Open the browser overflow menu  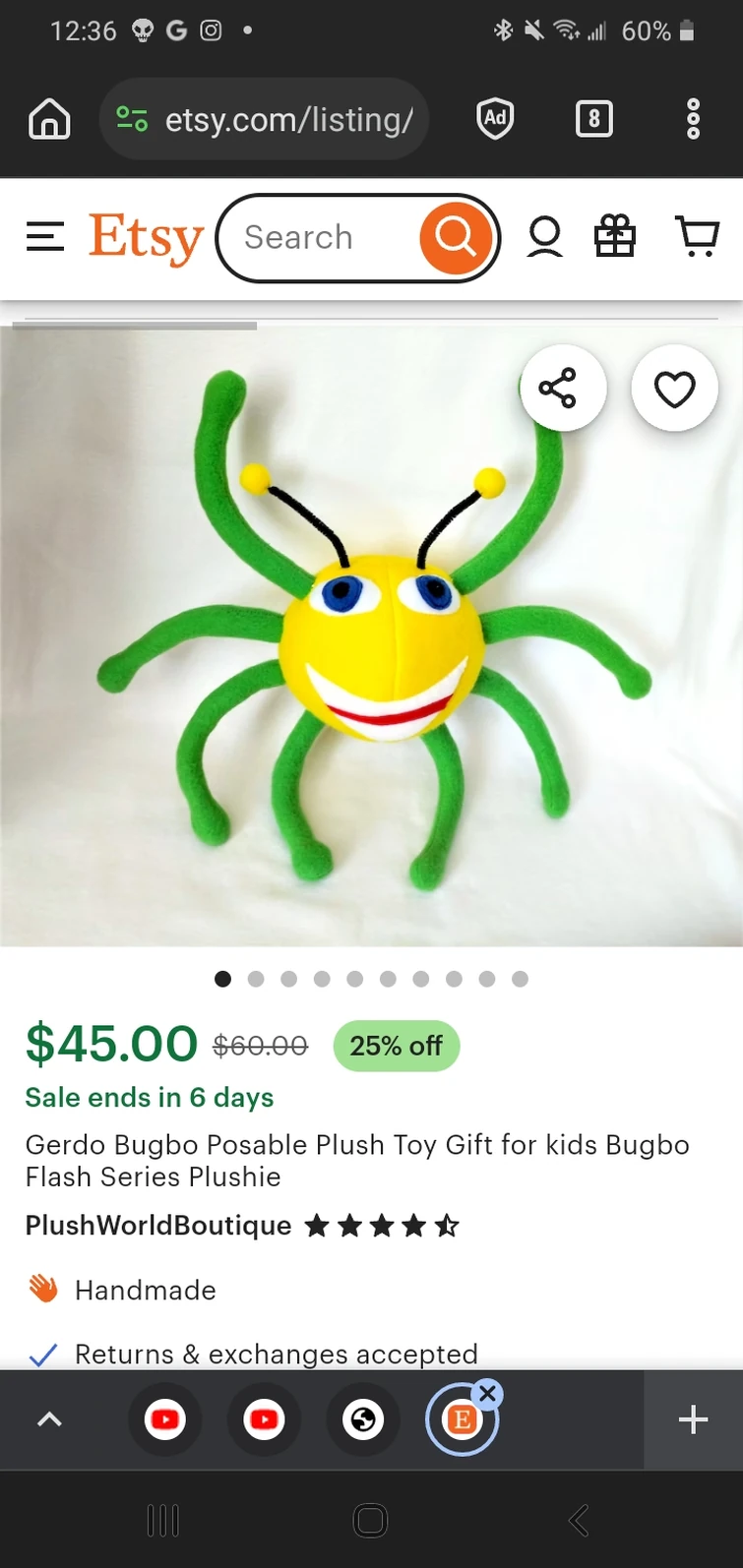[x=693, y=119]
